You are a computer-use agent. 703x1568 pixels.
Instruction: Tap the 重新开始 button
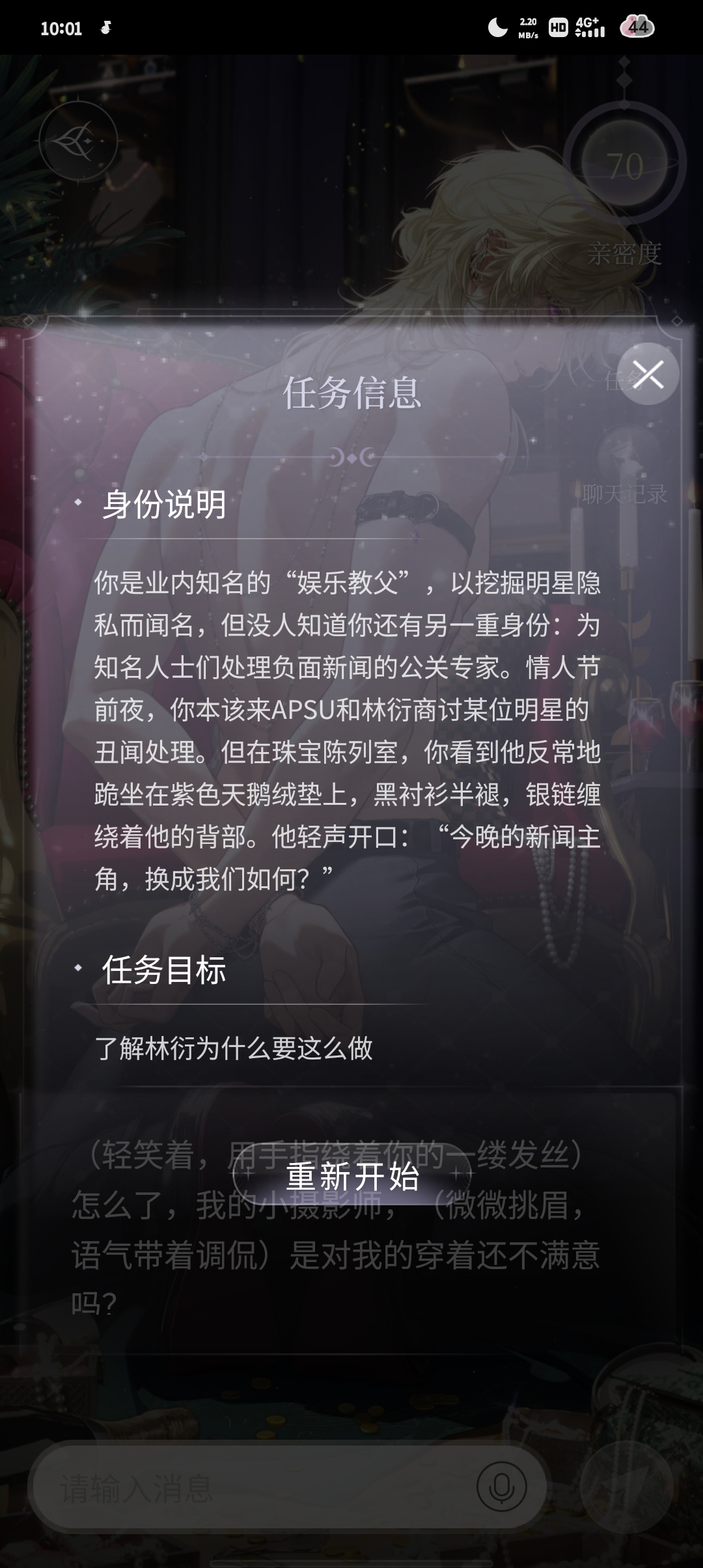tap(352, 1176)
